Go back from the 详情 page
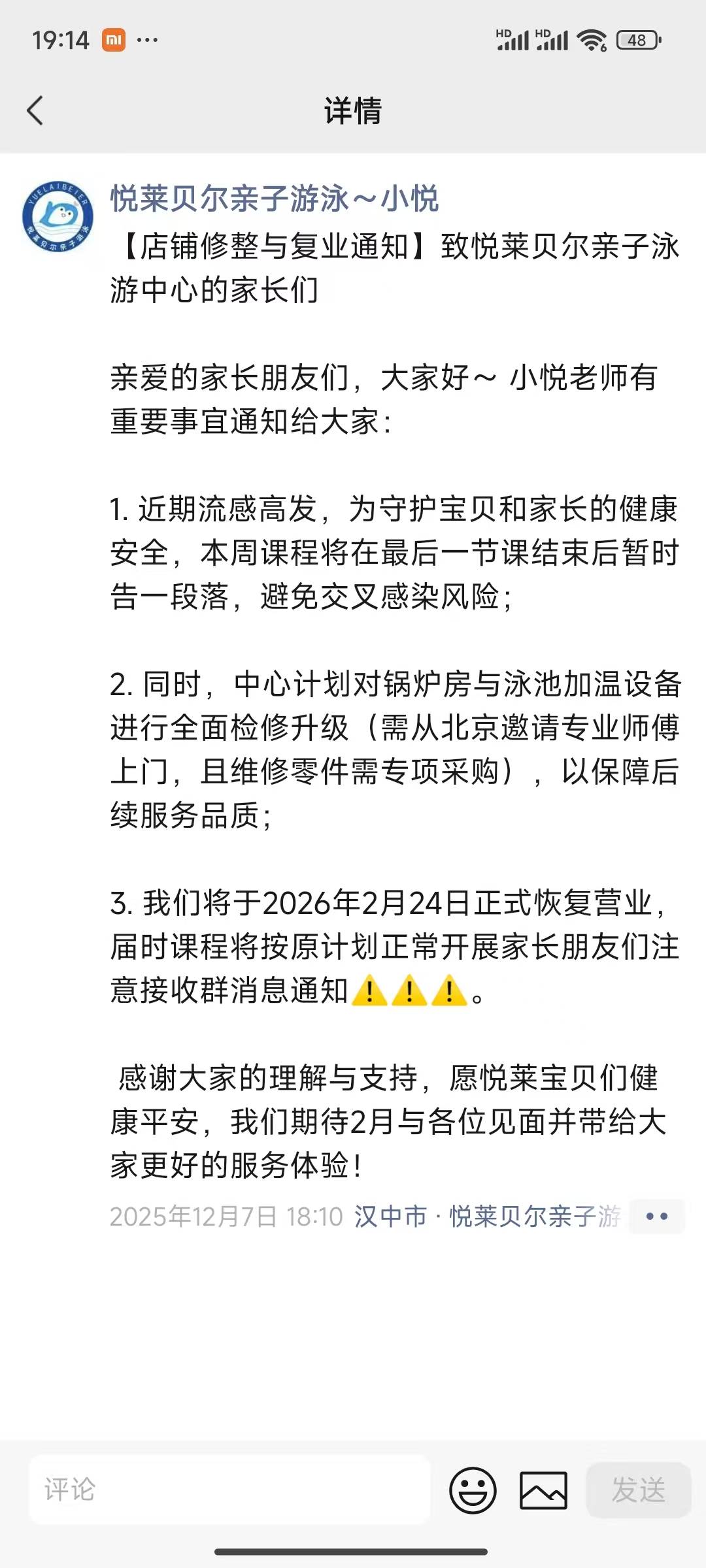The image size is (706, 1568). coord(35,110)
